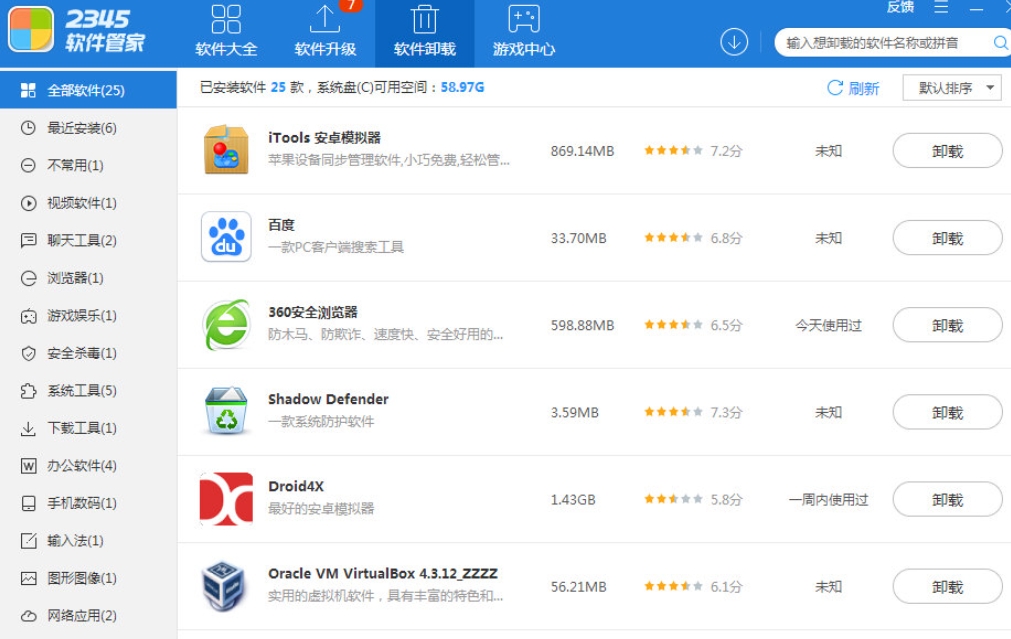Select 最近安装 category in sidebar
The width and height of the screenshot is (1011, 639).
click(x=81, y=128)
